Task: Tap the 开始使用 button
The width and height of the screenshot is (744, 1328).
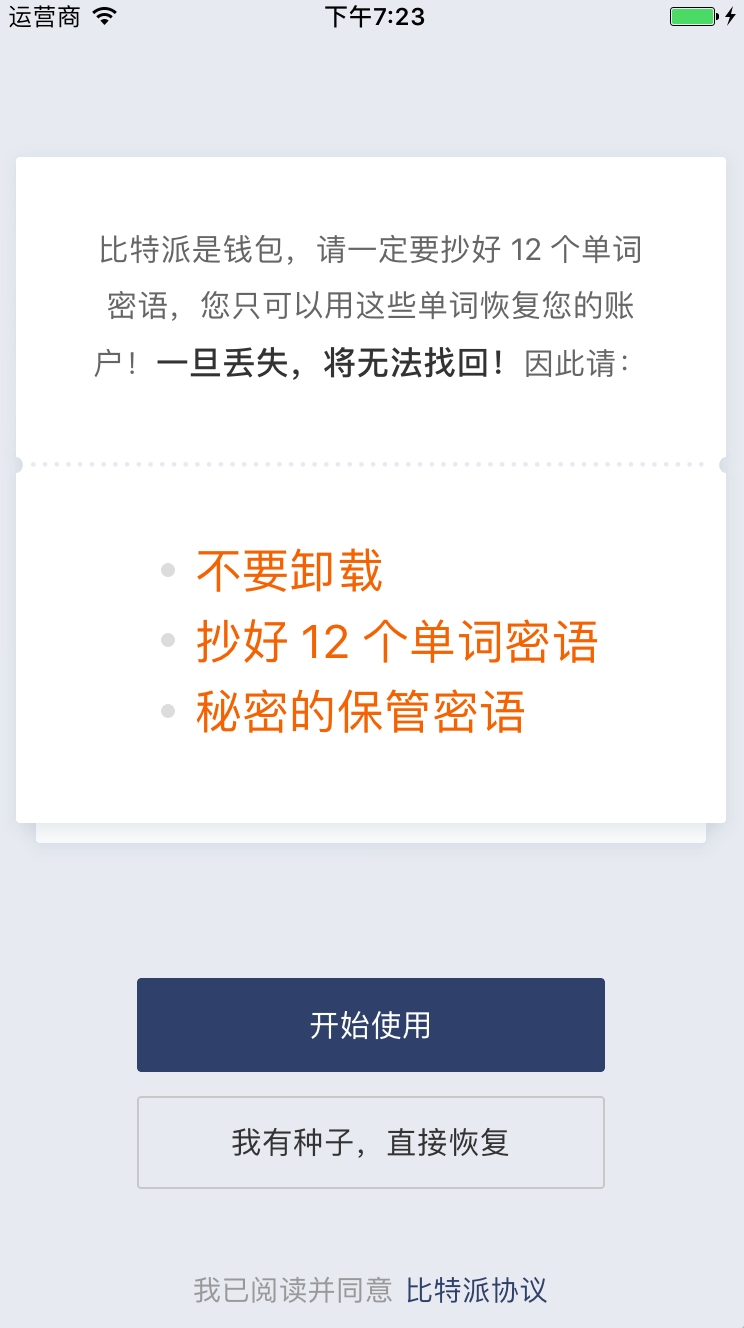Action: [x=371, y=1025]
